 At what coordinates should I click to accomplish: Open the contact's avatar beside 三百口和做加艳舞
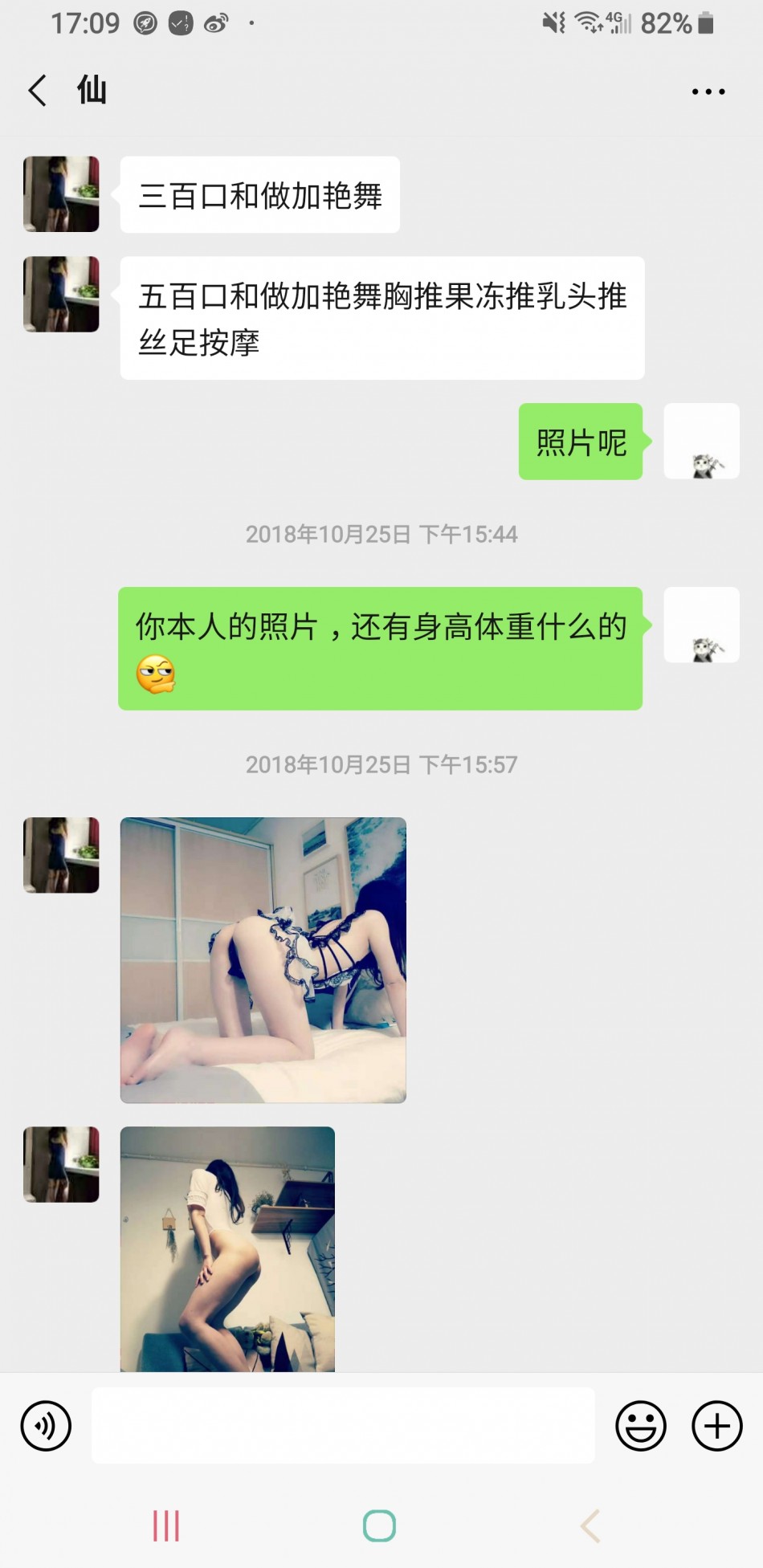tap(61, 194)
